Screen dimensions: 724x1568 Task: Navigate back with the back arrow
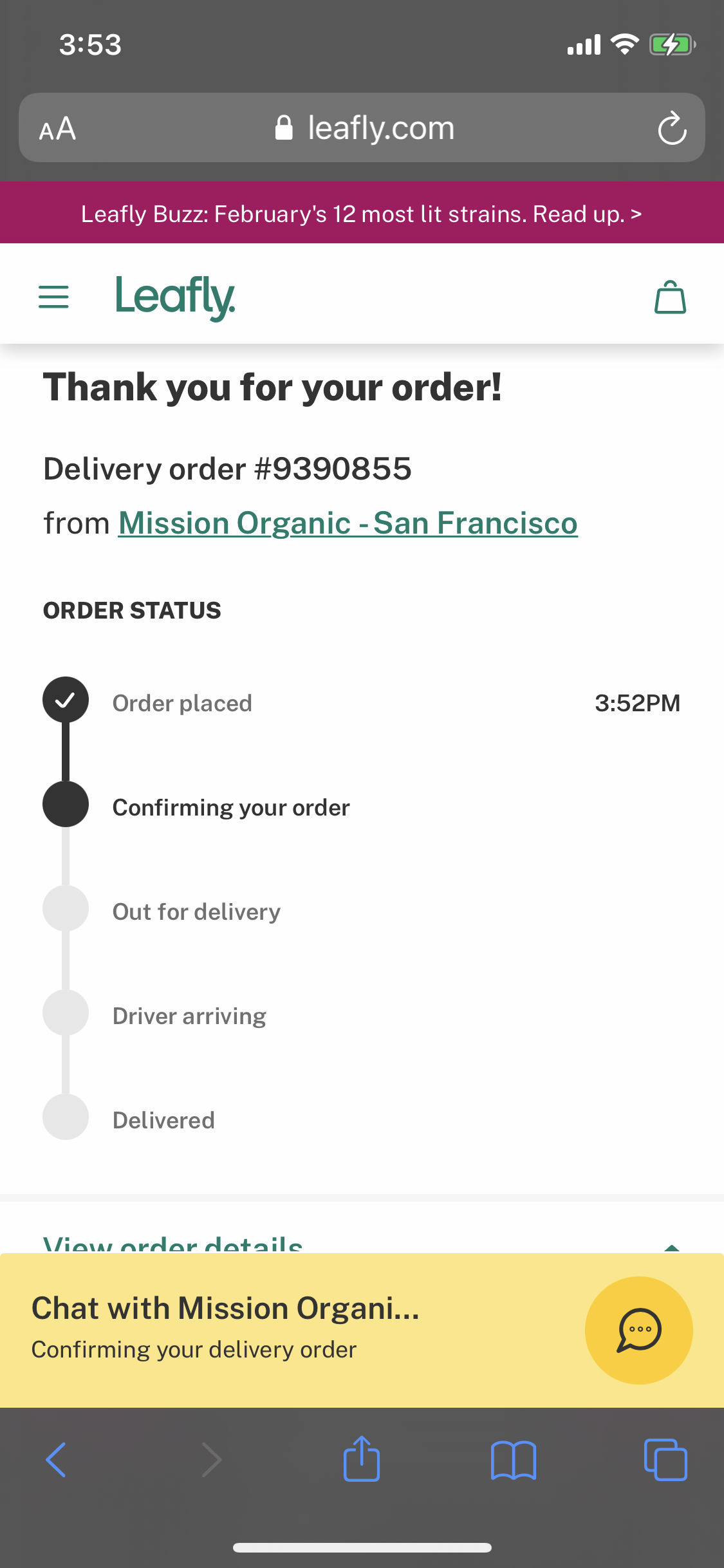point(57,1459)
